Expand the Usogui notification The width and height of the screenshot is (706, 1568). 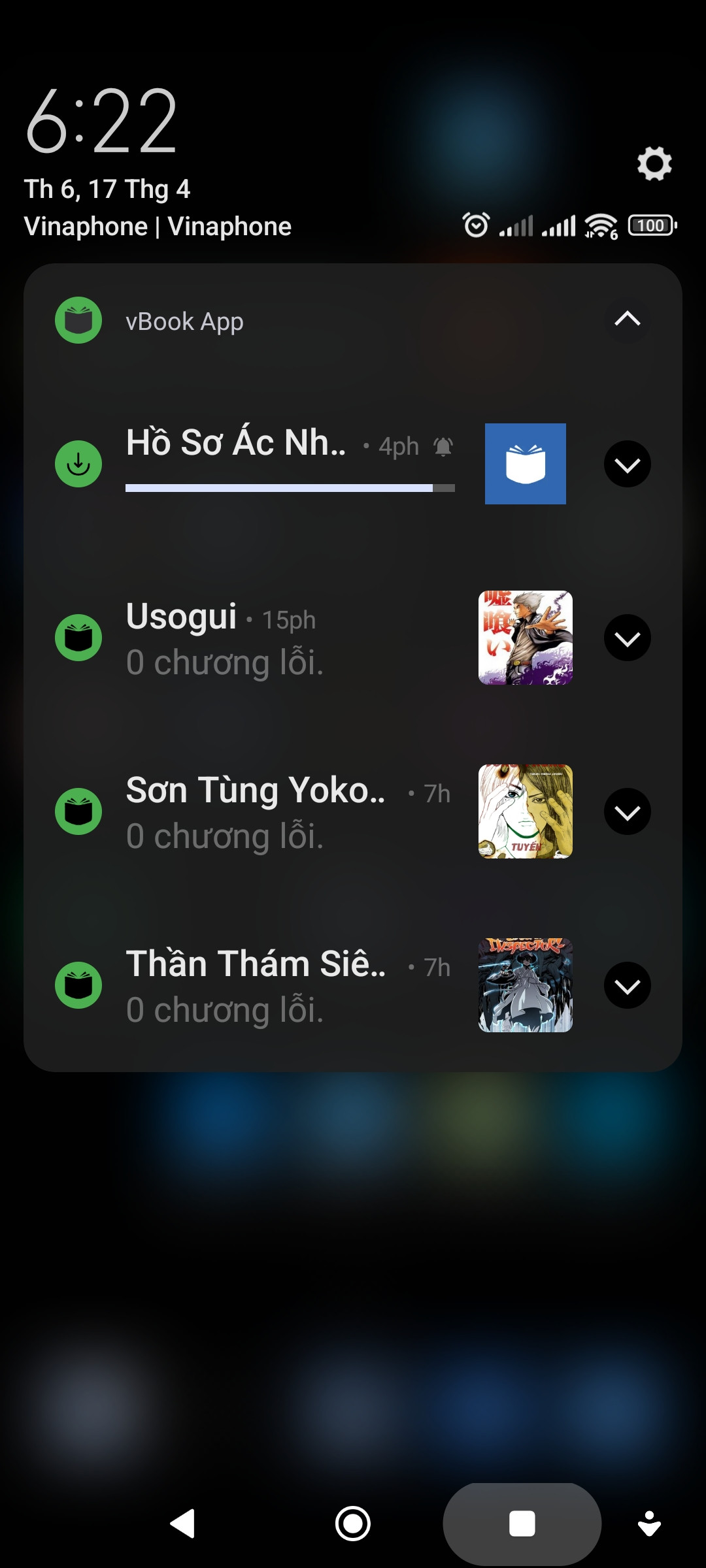pos(627,638)
